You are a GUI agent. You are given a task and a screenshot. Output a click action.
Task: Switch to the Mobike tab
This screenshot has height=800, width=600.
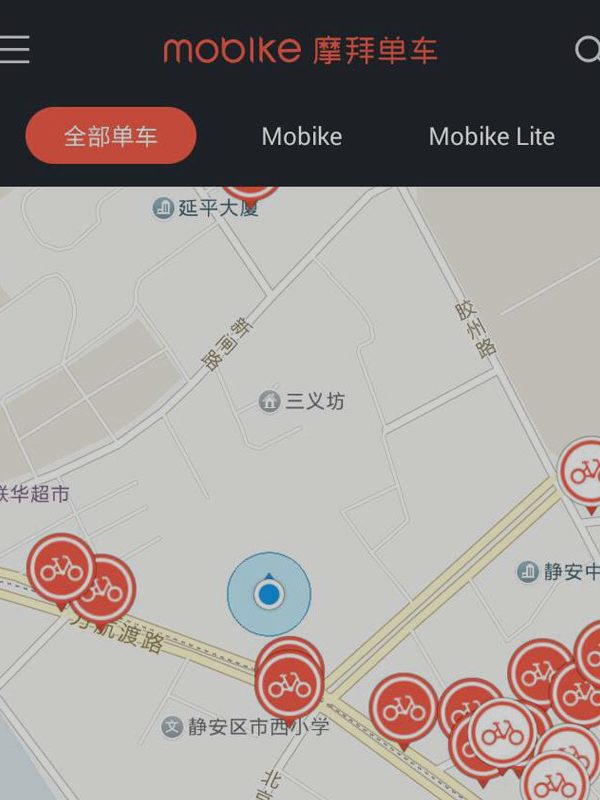301,136
